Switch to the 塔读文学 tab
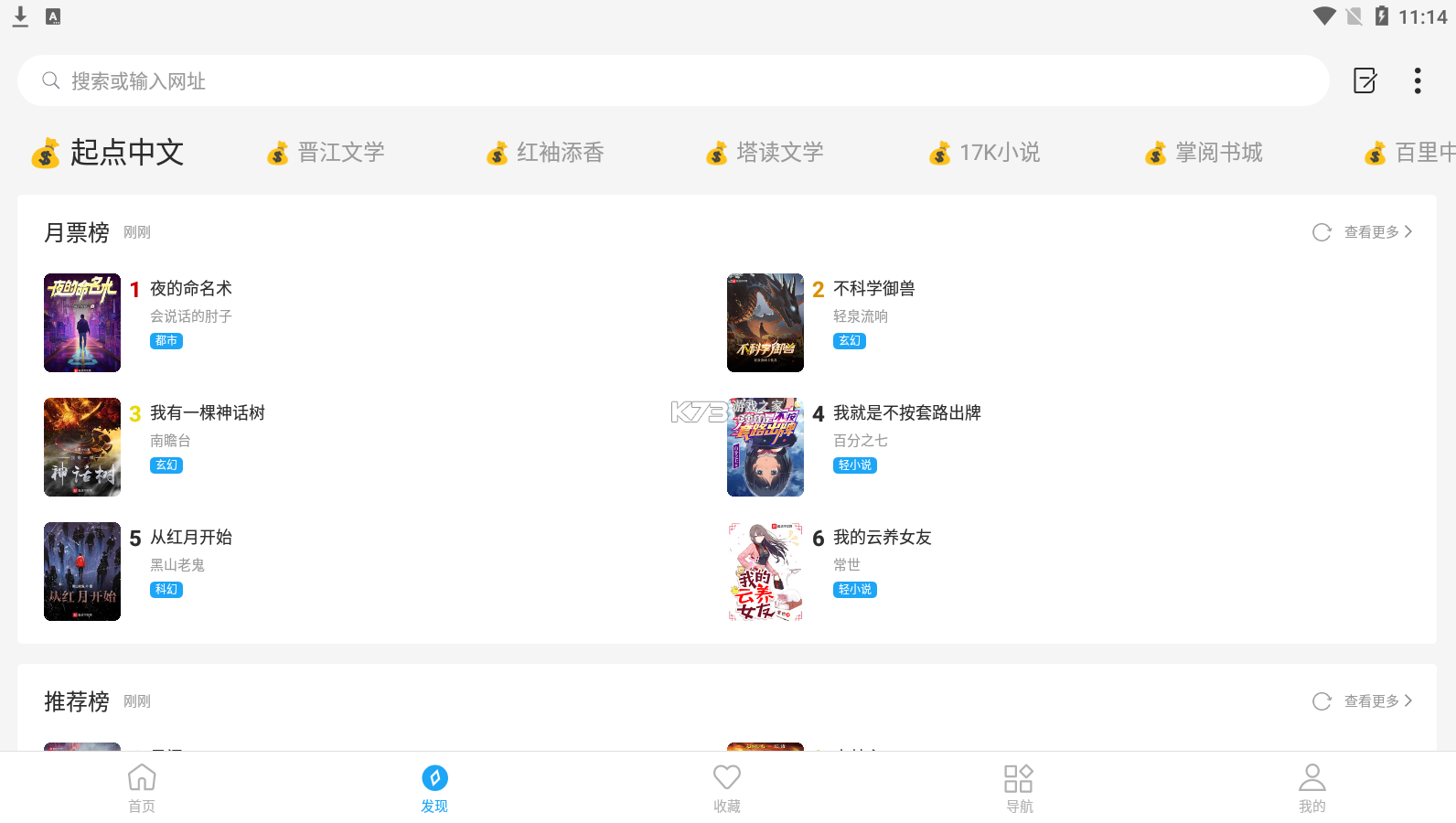This screenshot has width=1456, height=823. pyautogui.click(x=765, y=153)
